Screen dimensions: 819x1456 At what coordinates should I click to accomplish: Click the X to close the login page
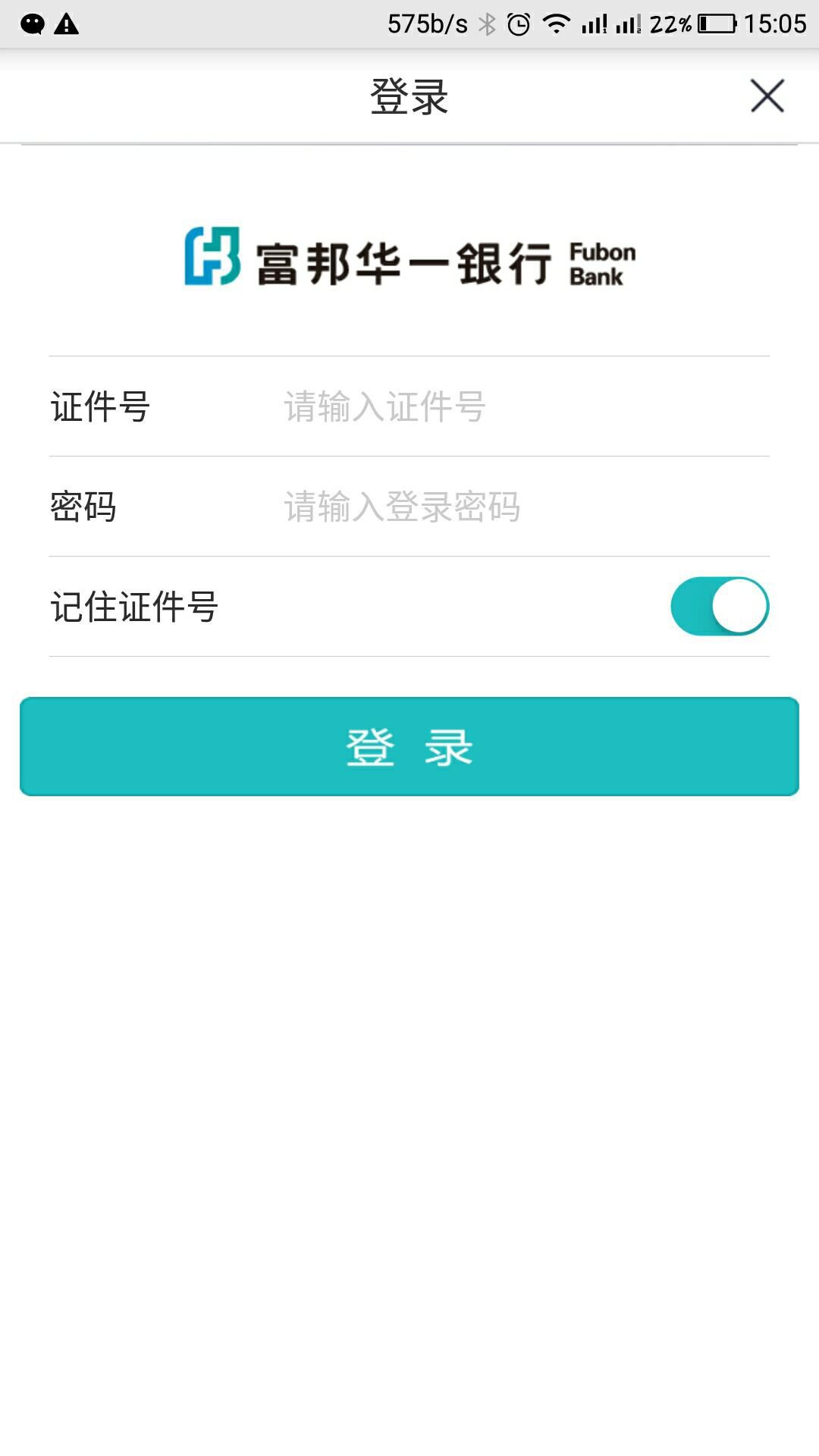[x=768, y=96]
